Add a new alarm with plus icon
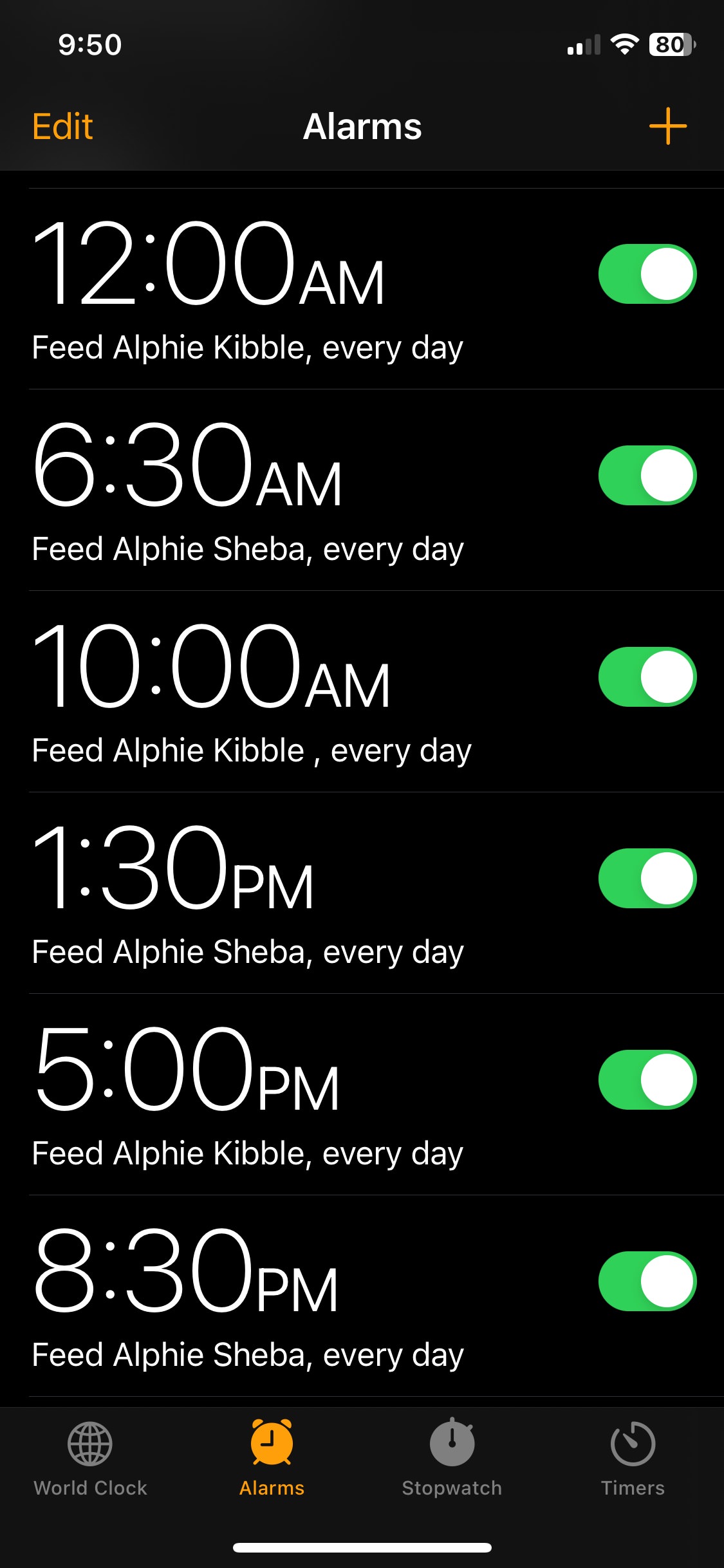The height and width of the screenshot is (1568, 724). click(x=667, y=126)
